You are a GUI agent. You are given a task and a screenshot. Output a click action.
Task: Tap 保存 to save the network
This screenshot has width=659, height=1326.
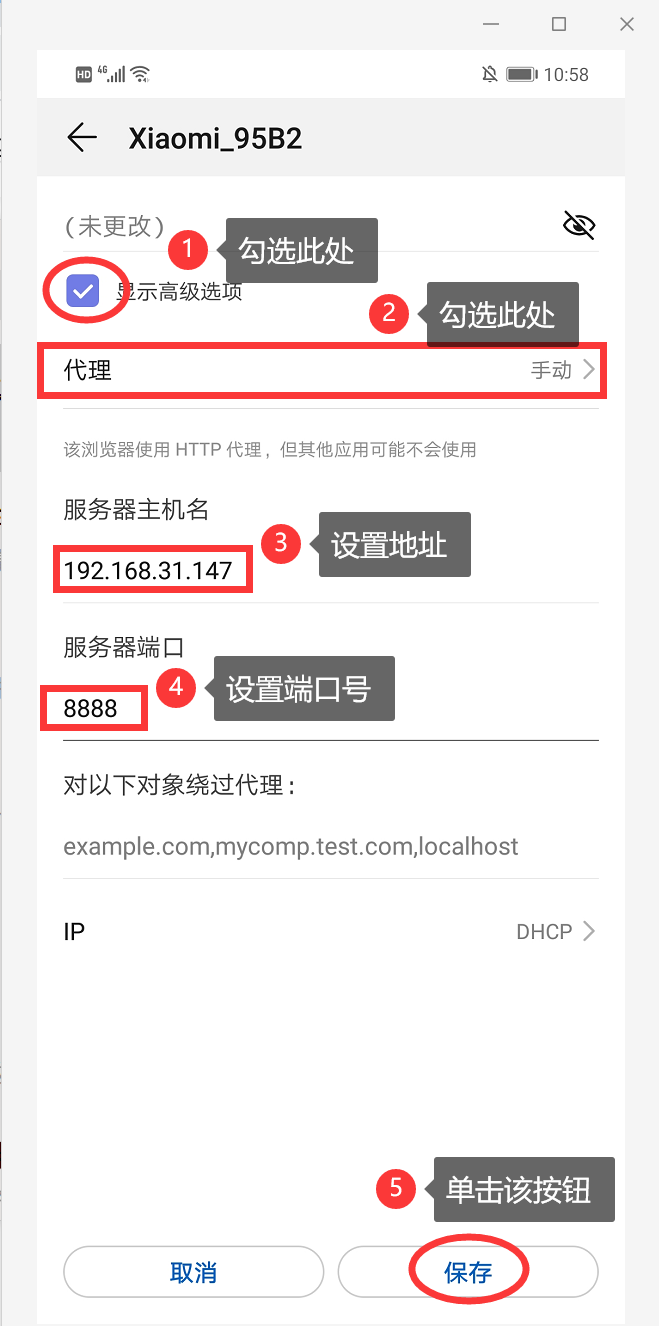[468, 1273]
